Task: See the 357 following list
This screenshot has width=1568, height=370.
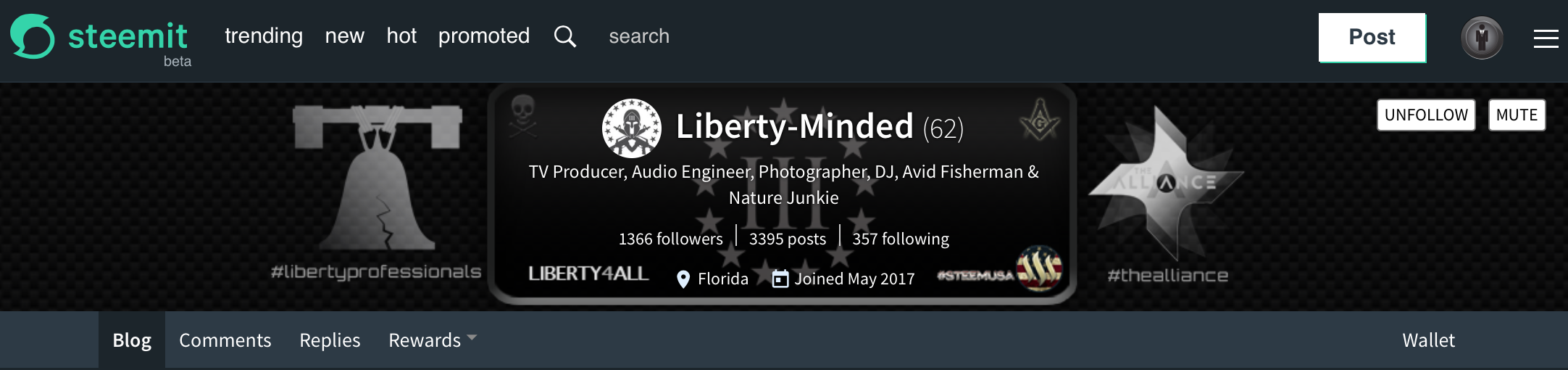Action: pyautogui.click(x=901, y=239)
